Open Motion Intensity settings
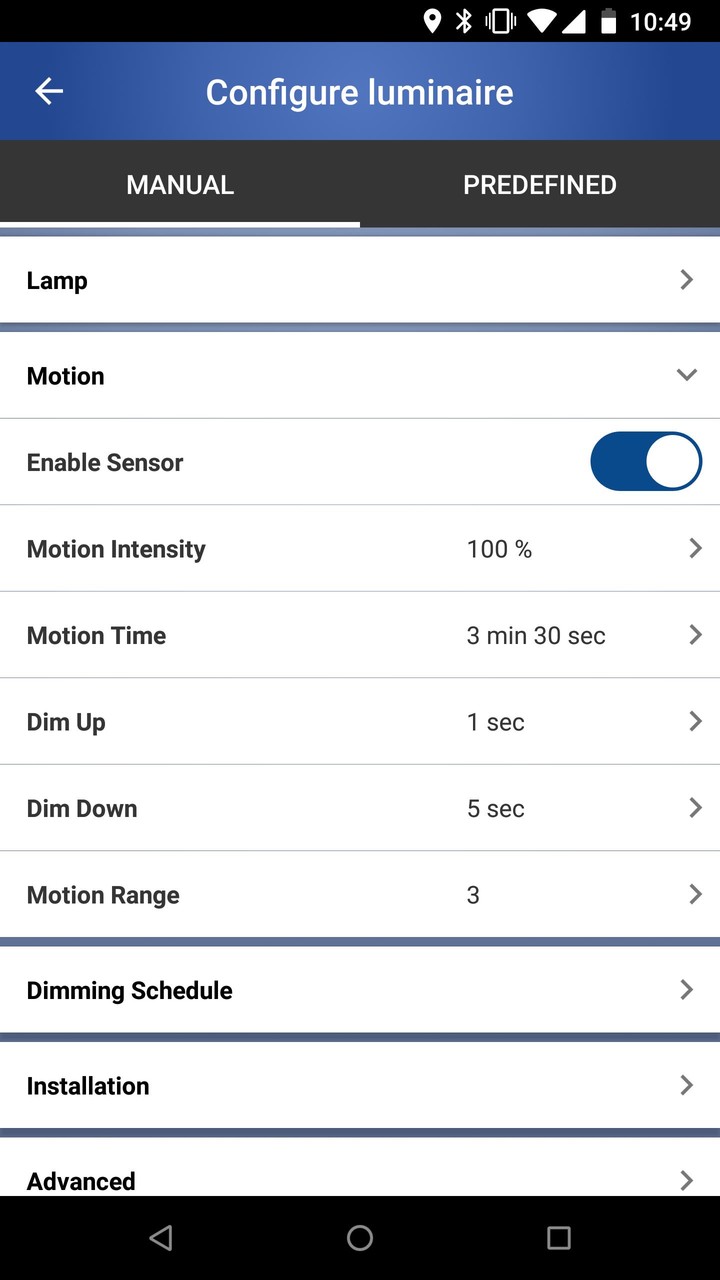 point(360,548)
